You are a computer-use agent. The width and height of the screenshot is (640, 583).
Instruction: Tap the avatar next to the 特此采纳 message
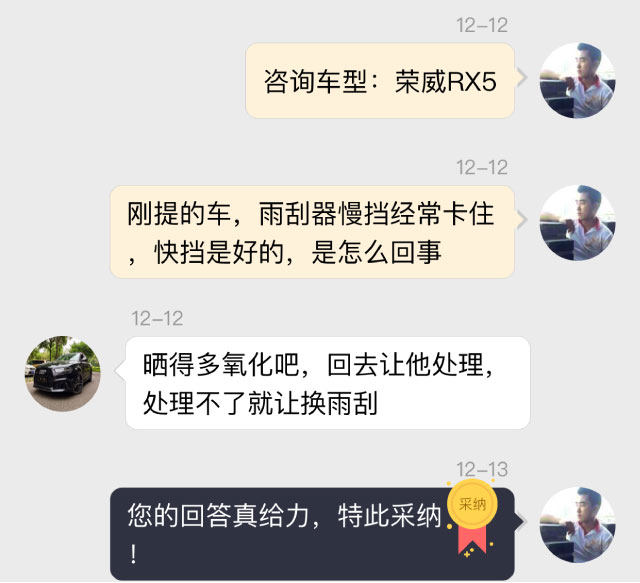(577, 525)
